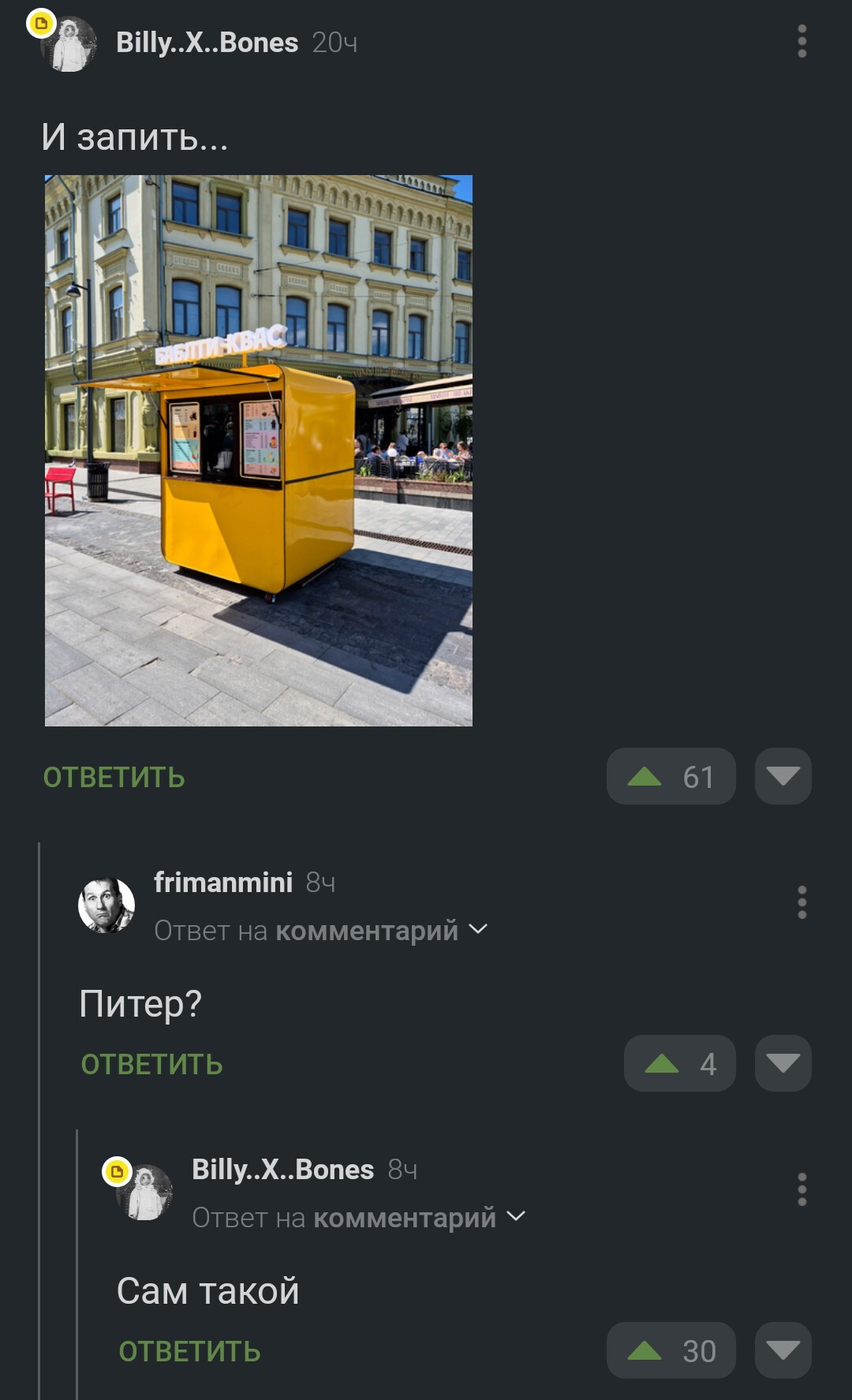
Task: Open frimanmini username link
Action: [223, 882]
